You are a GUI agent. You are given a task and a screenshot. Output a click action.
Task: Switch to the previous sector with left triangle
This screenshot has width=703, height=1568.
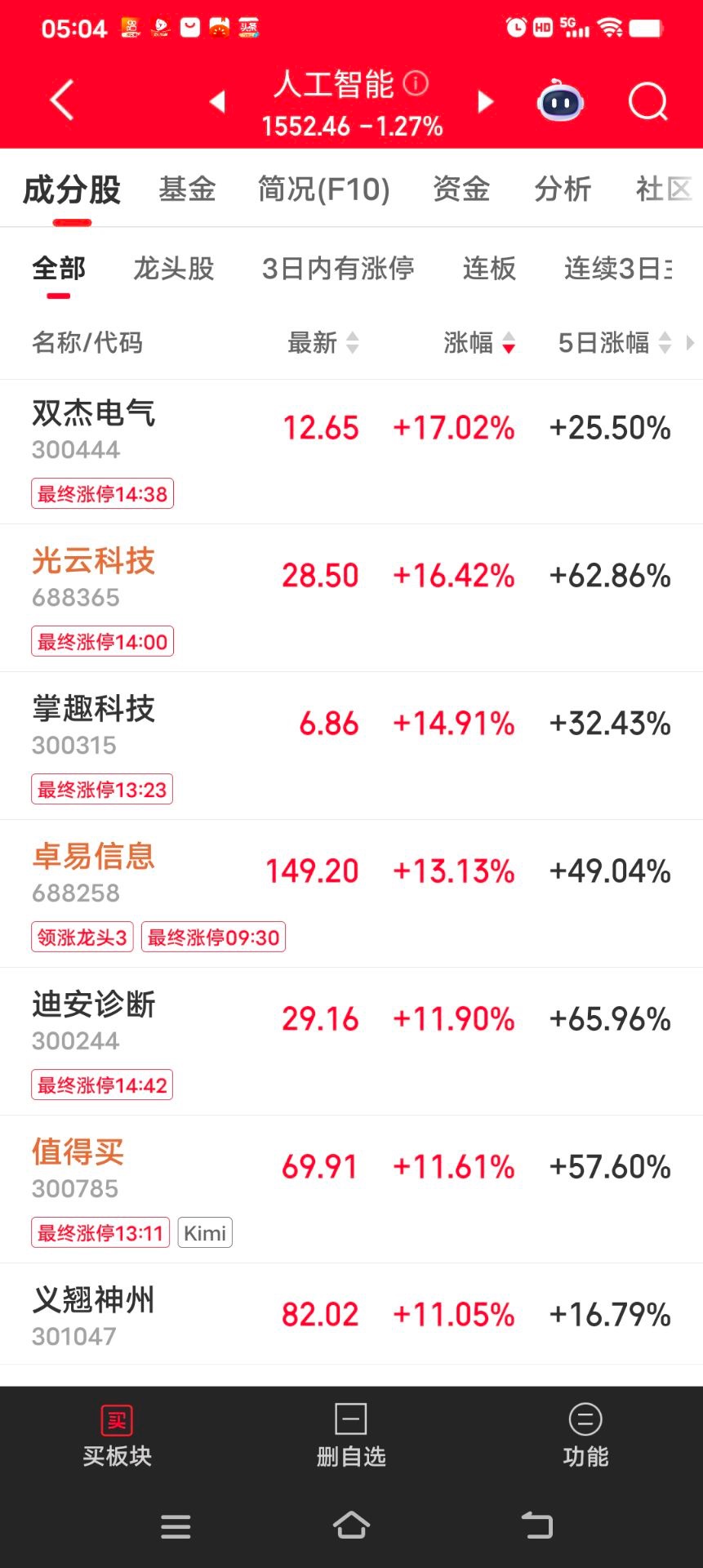(217, 102)
